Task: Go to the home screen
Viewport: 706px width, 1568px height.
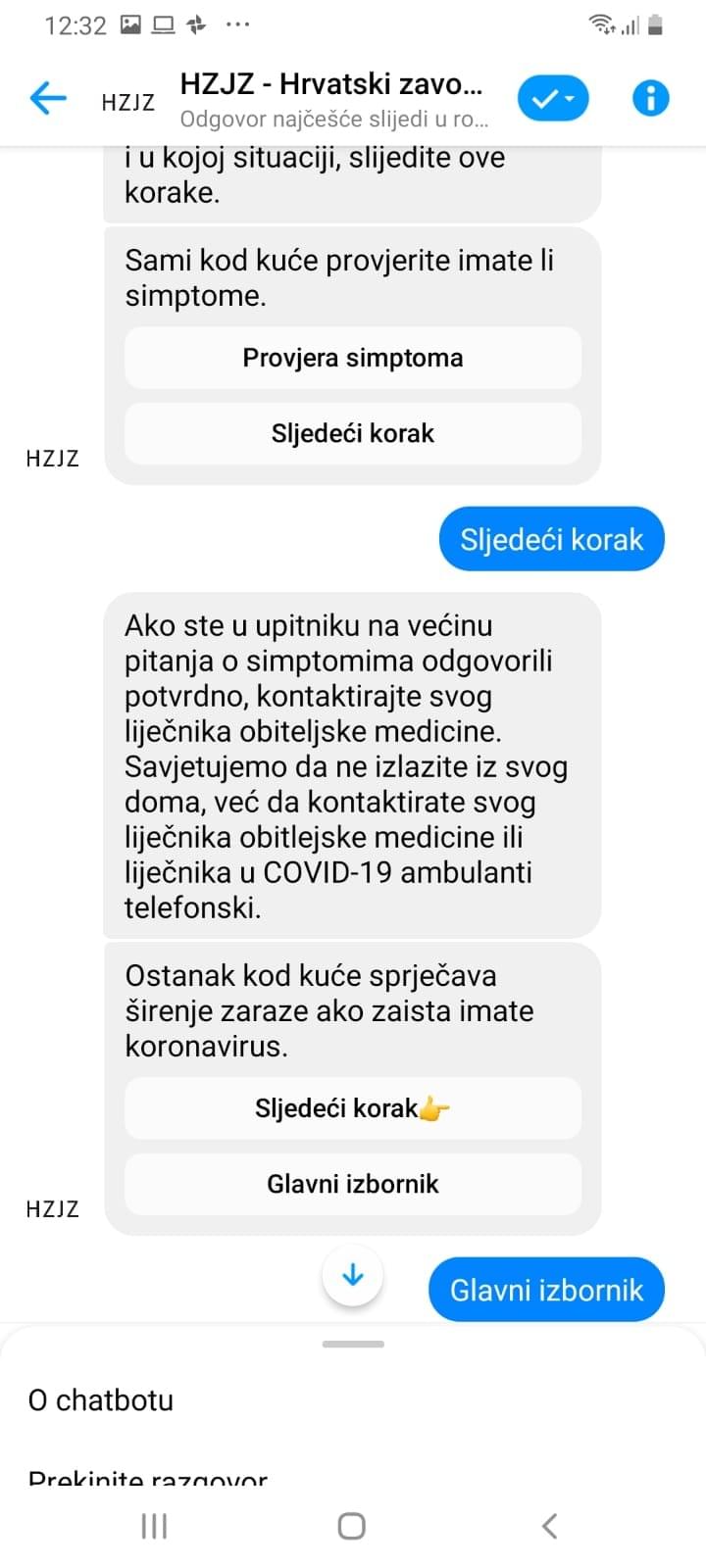Action: (x=351, y=1526)
